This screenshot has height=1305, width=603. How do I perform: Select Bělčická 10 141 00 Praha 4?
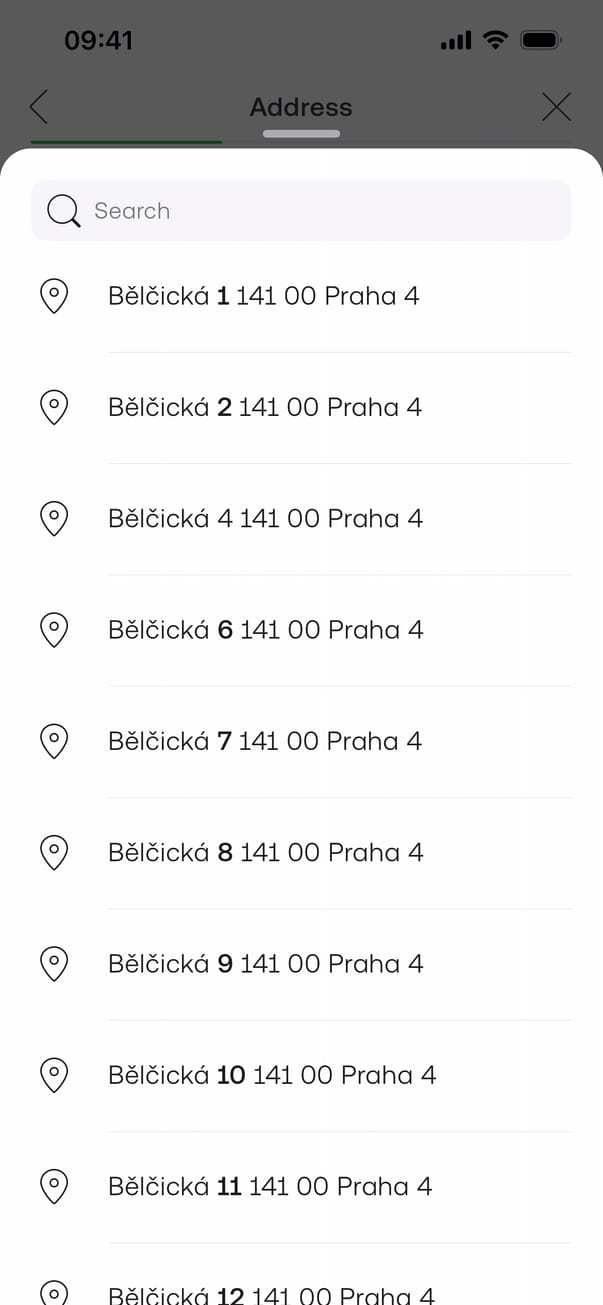[272, 1075]
